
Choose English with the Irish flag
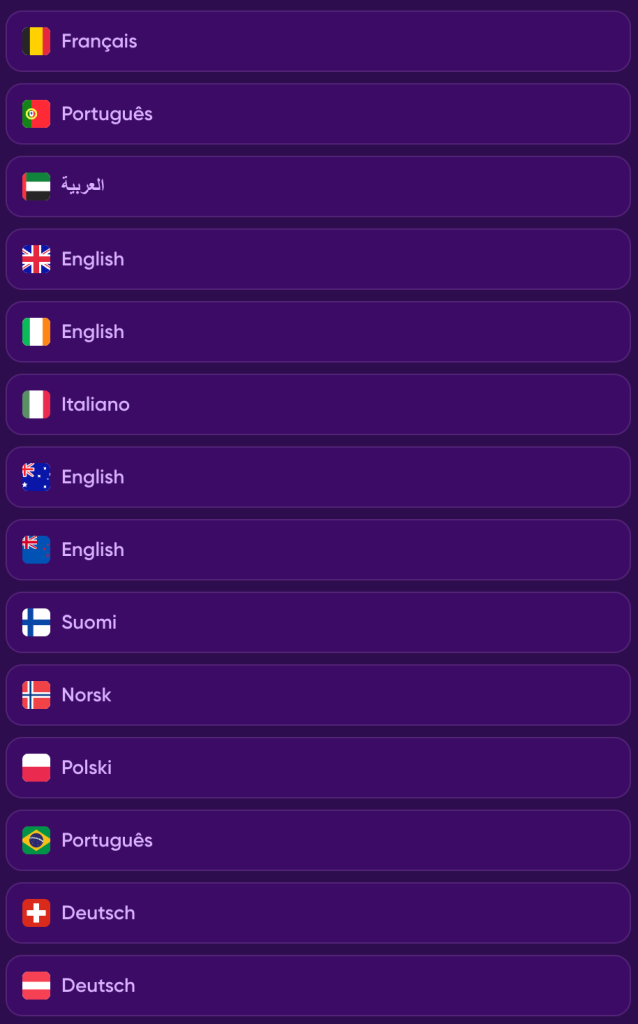tap(318, 332)
